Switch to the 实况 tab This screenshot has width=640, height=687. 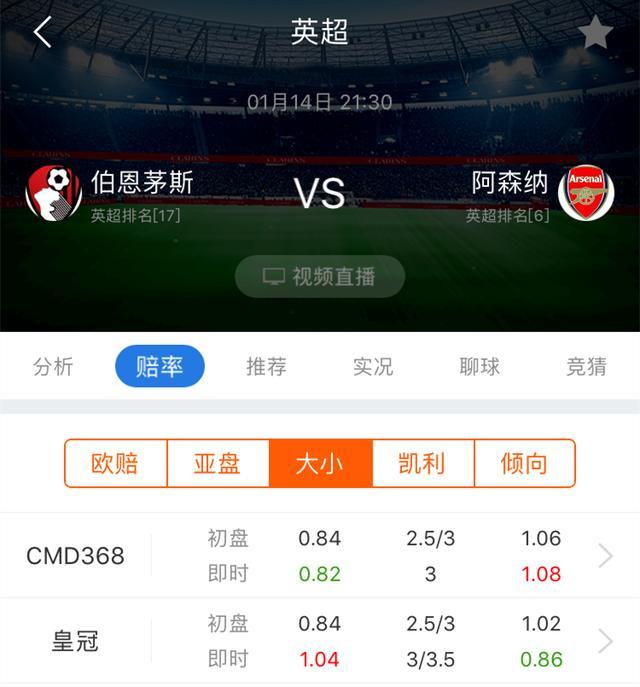(373, 366)
